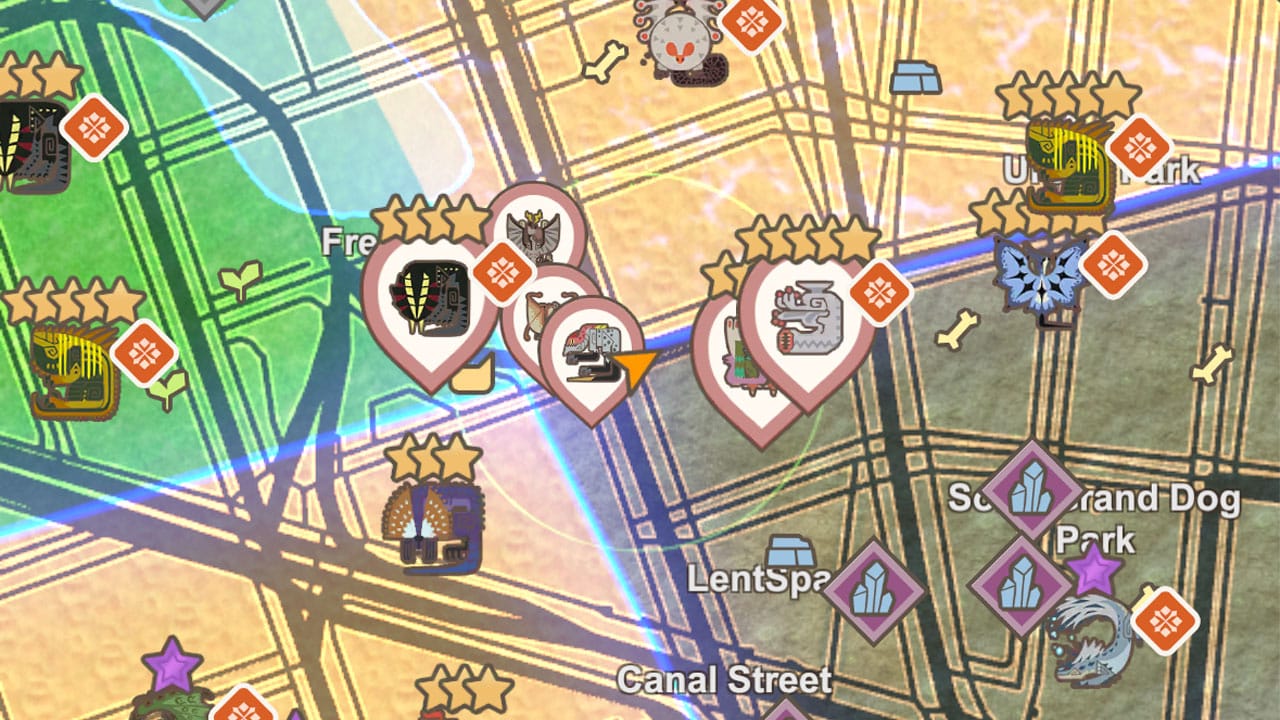Image resolution: width=1280 pixels, height=720 pixels.
Task: Harvest the plant node in the green park
Action: pos(241,279)
